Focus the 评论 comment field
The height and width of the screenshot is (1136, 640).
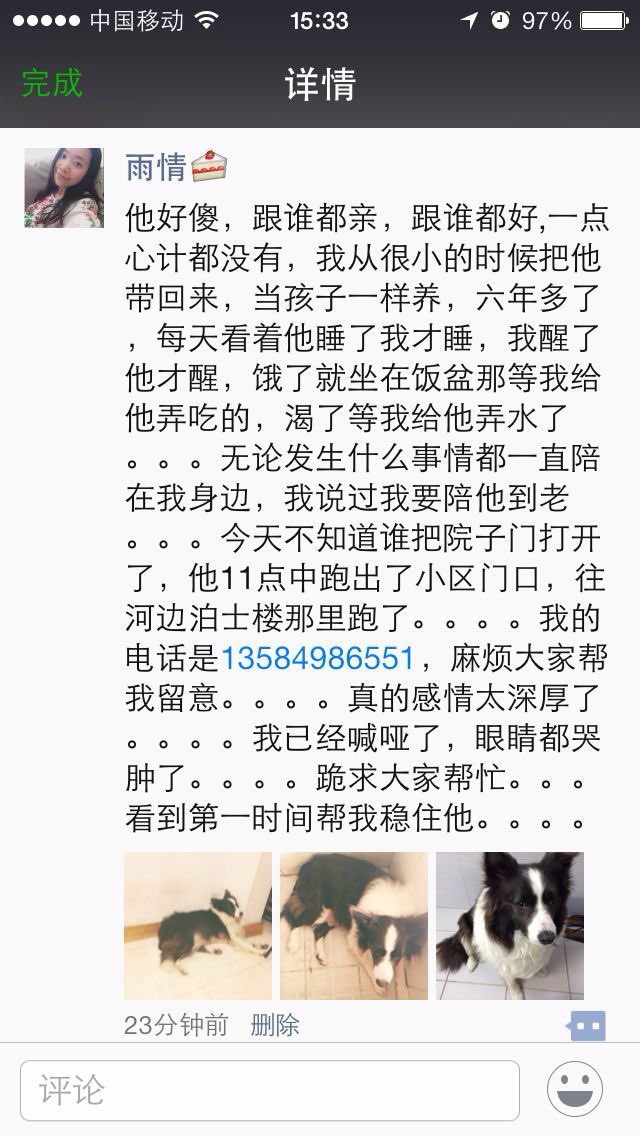click(270, 1090)
